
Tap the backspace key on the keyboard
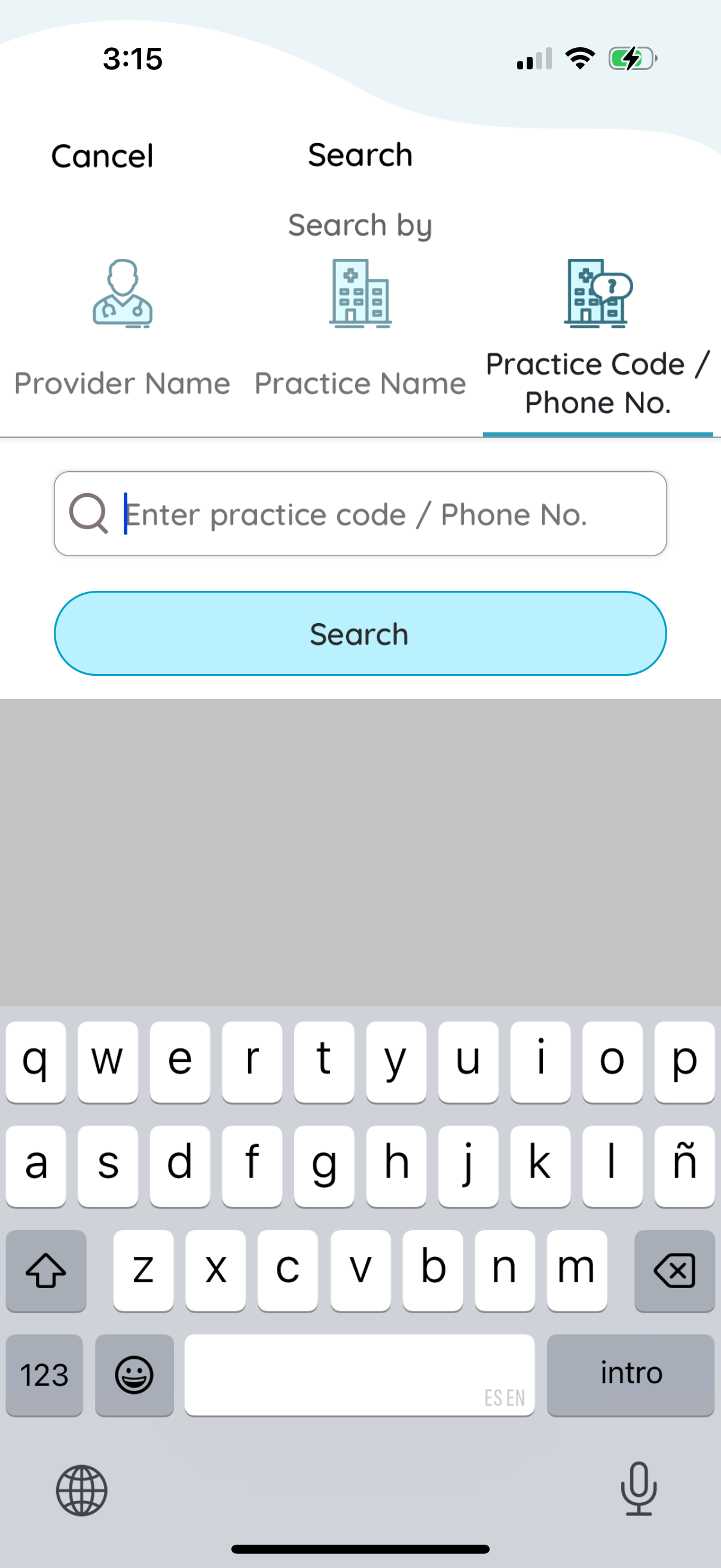click(x=674, y=1268)
